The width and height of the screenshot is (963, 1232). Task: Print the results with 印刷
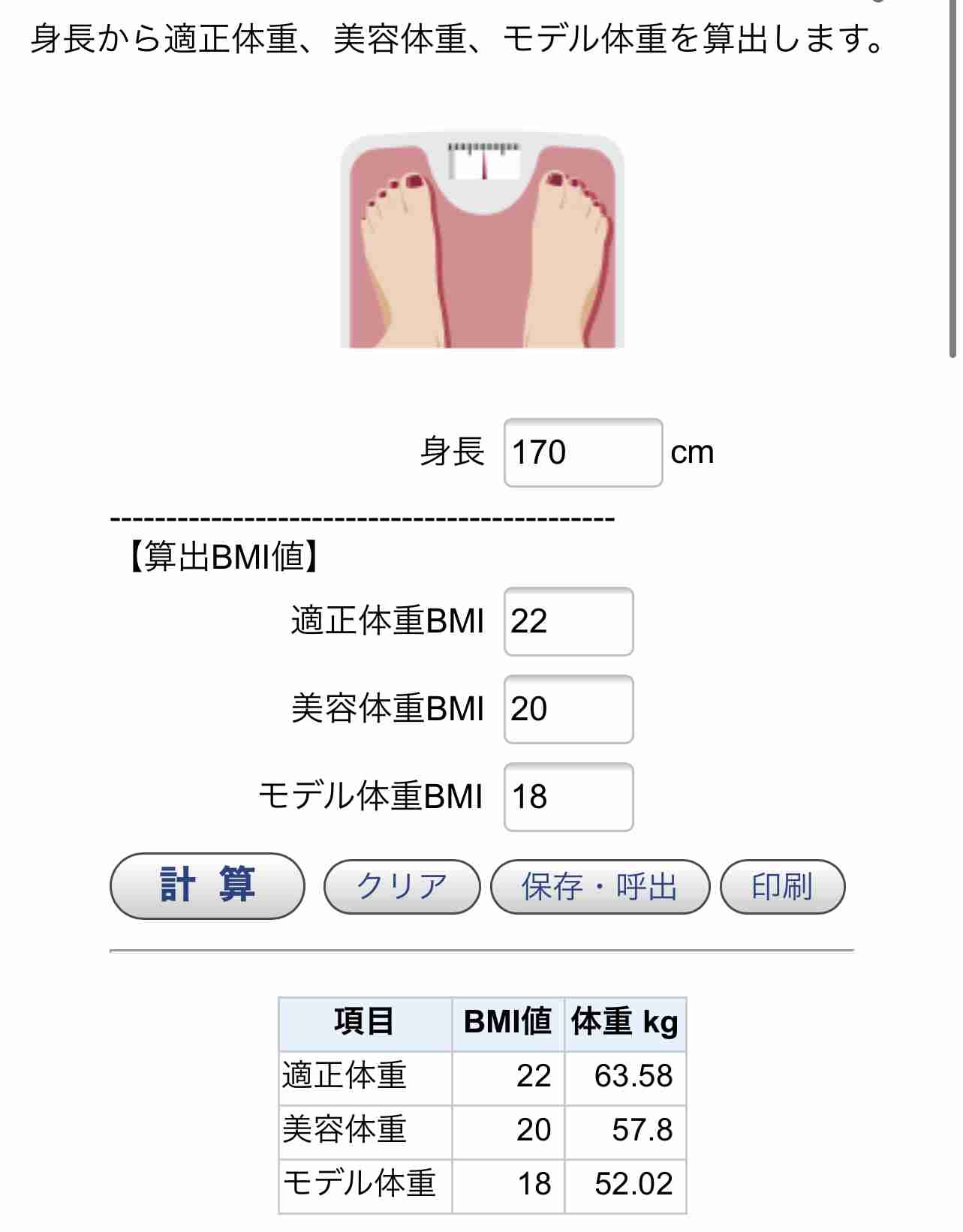pyautogui.click(x=782, y=887)
